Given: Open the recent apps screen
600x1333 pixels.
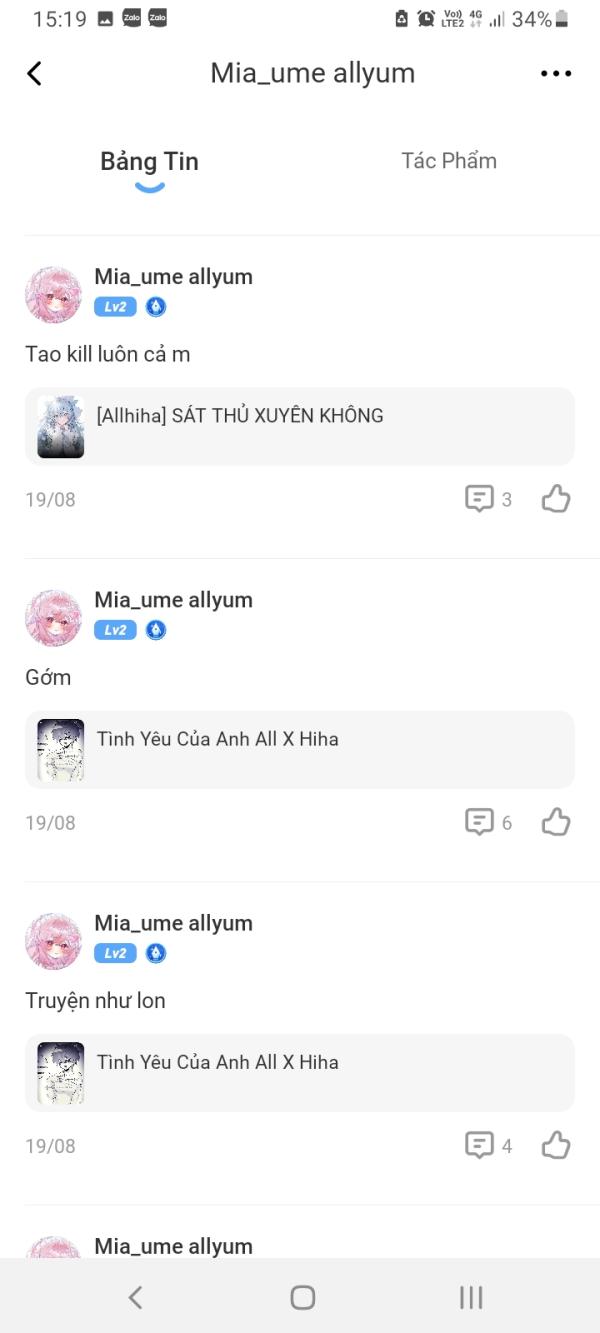Looking at the screenshot, I should (x=471, y=1297).
